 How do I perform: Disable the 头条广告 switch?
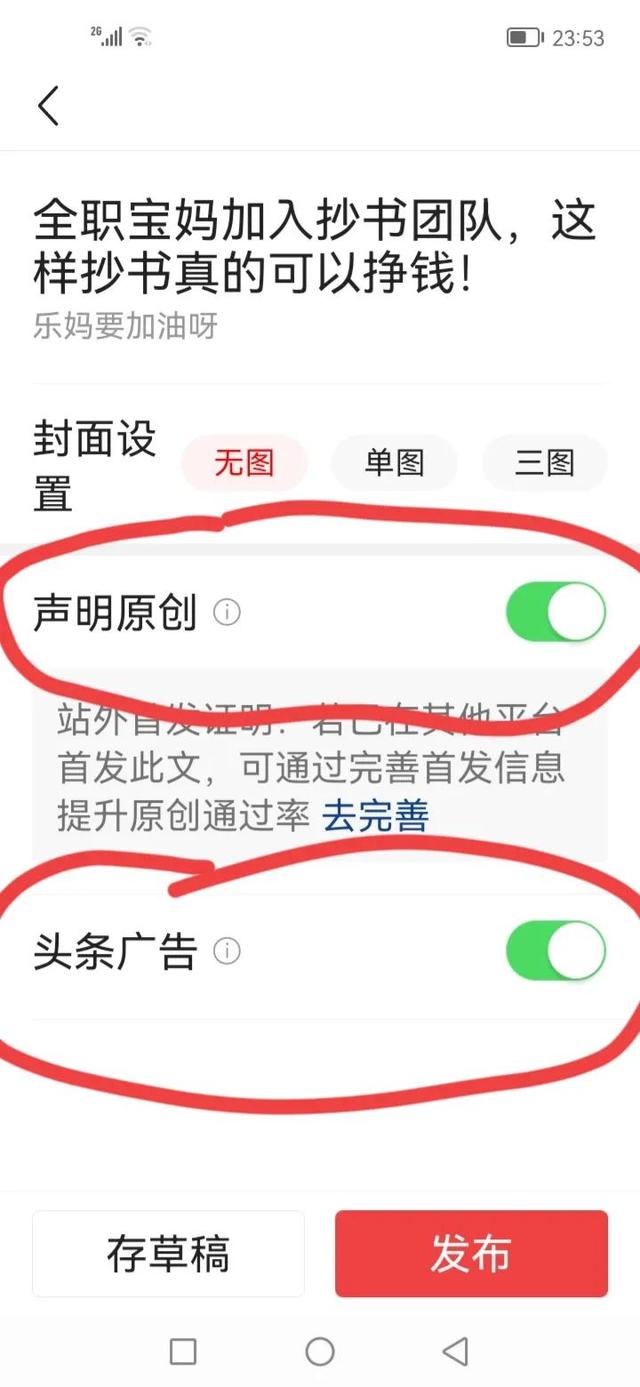tap(556, 950)
